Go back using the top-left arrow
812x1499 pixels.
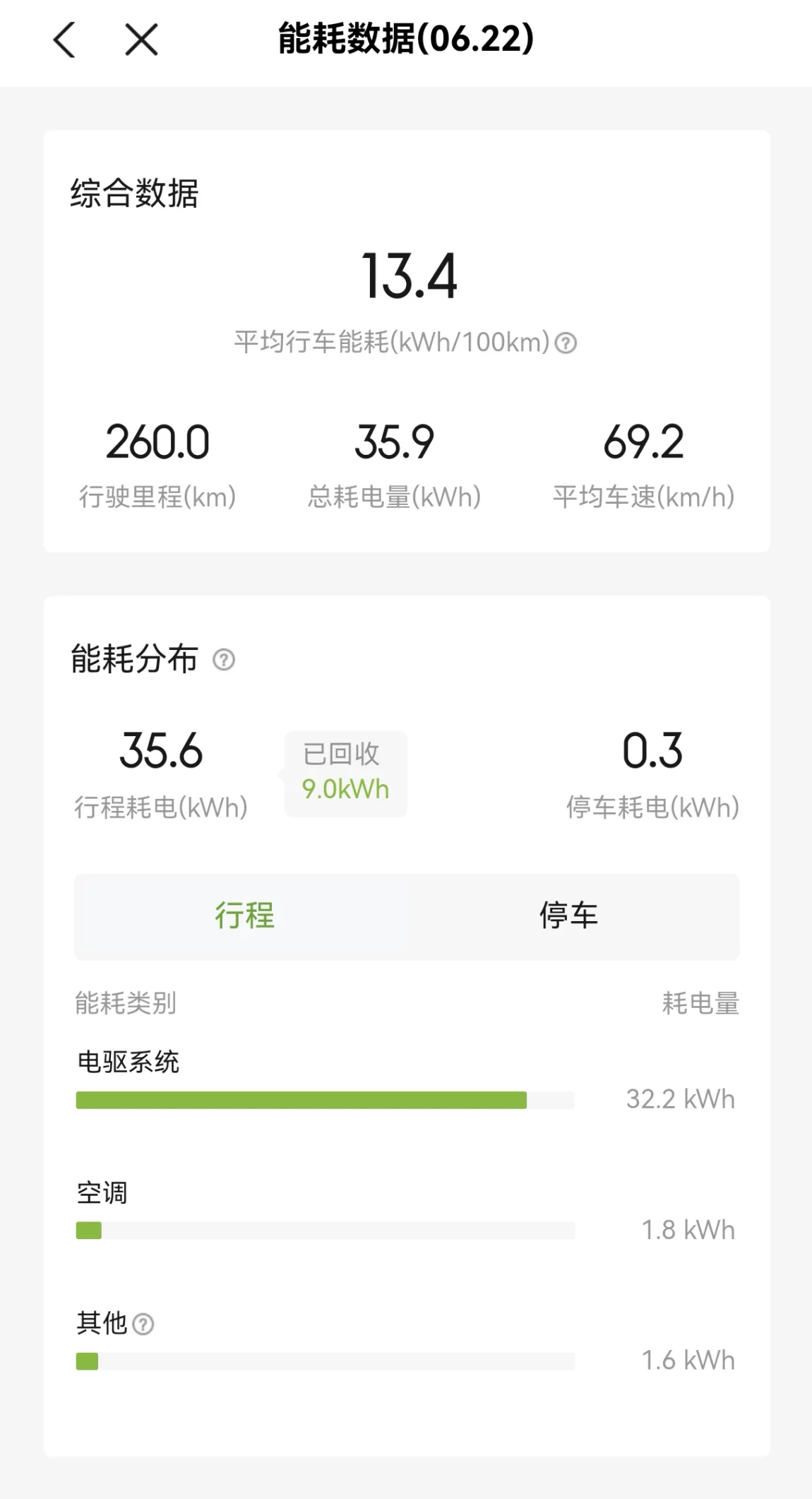click(x=64, y=40)
